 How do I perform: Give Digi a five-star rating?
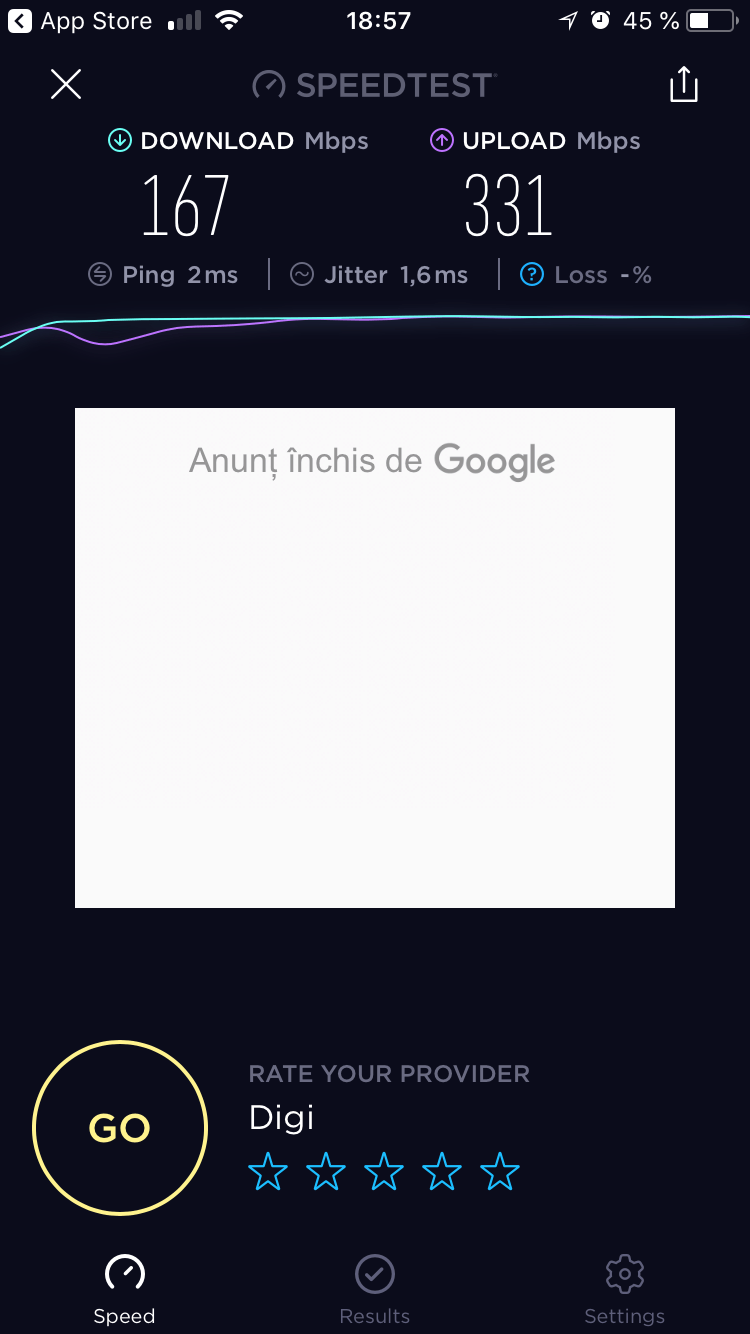[500, 1171]
